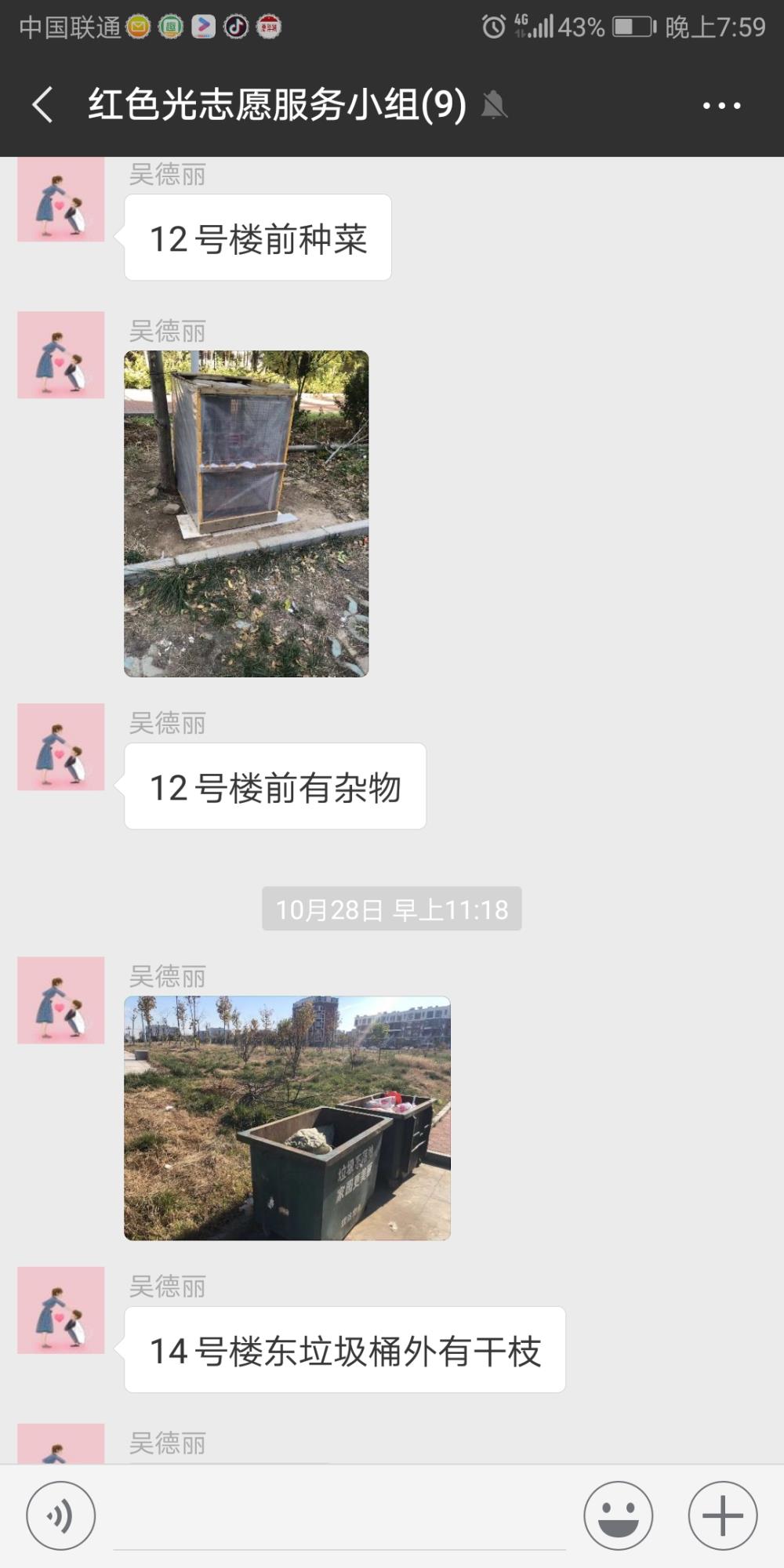
Task: Open the plus attachment menu
Action: (x=723, y=1515)
